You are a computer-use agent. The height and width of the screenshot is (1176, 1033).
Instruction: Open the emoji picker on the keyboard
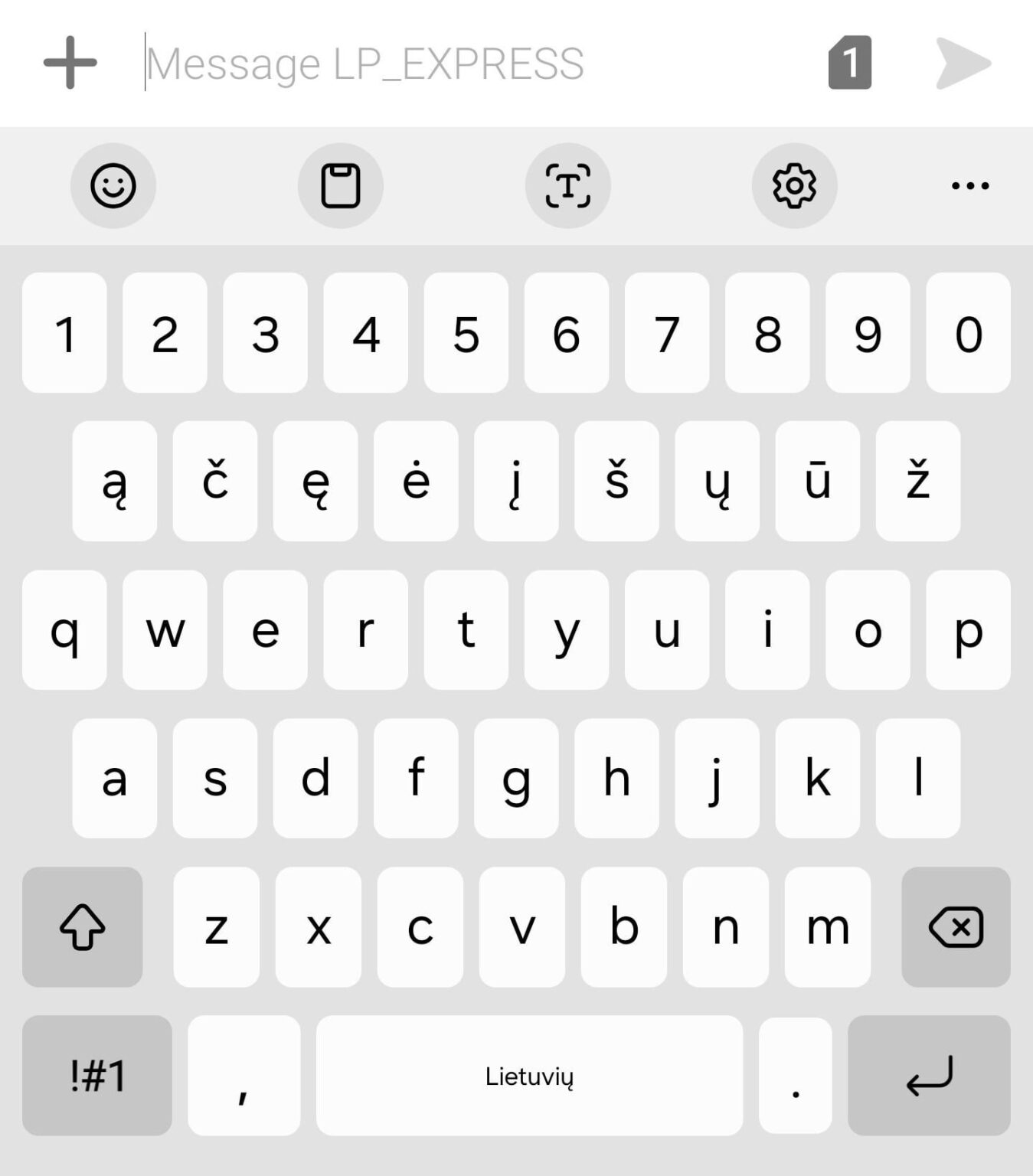tap(113, 186)
